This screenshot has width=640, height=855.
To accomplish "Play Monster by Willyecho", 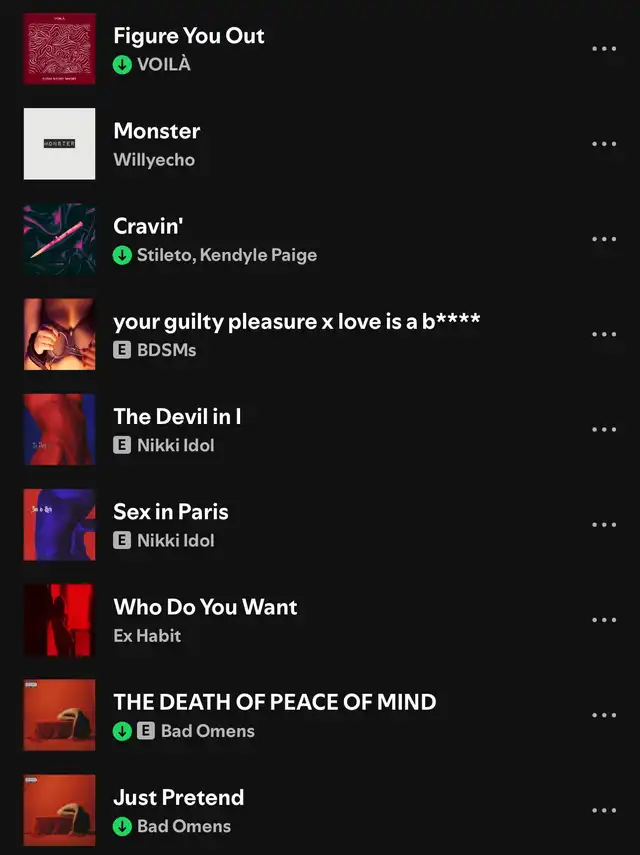I will pyautogui.click(x=157, y=132).
